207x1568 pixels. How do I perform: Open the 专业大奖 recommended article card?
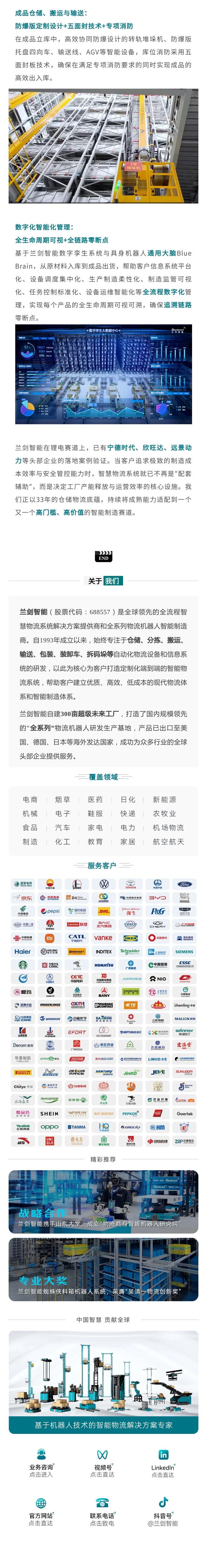[103, 1269]
